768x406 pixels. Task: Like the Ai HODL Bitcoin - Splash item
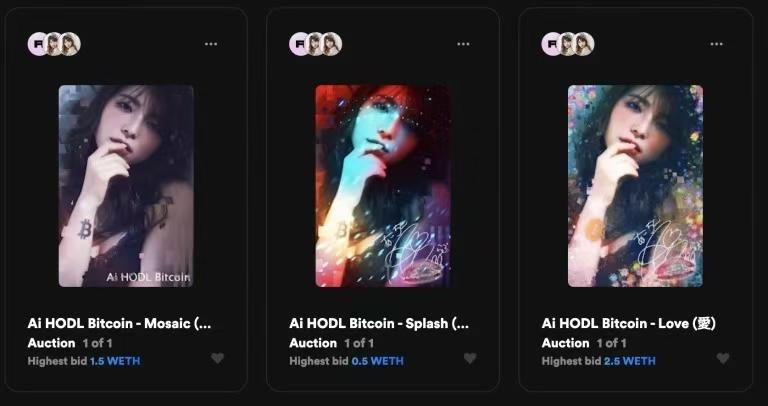[470, 359]
